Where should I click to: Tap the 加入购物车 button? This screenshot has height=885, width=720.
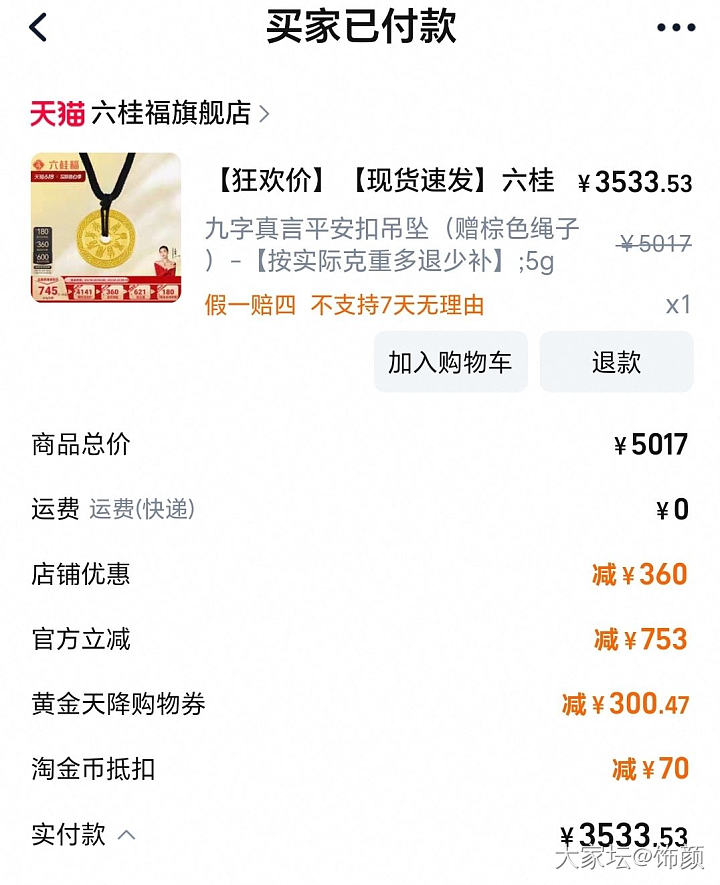[x=450, y=362]
